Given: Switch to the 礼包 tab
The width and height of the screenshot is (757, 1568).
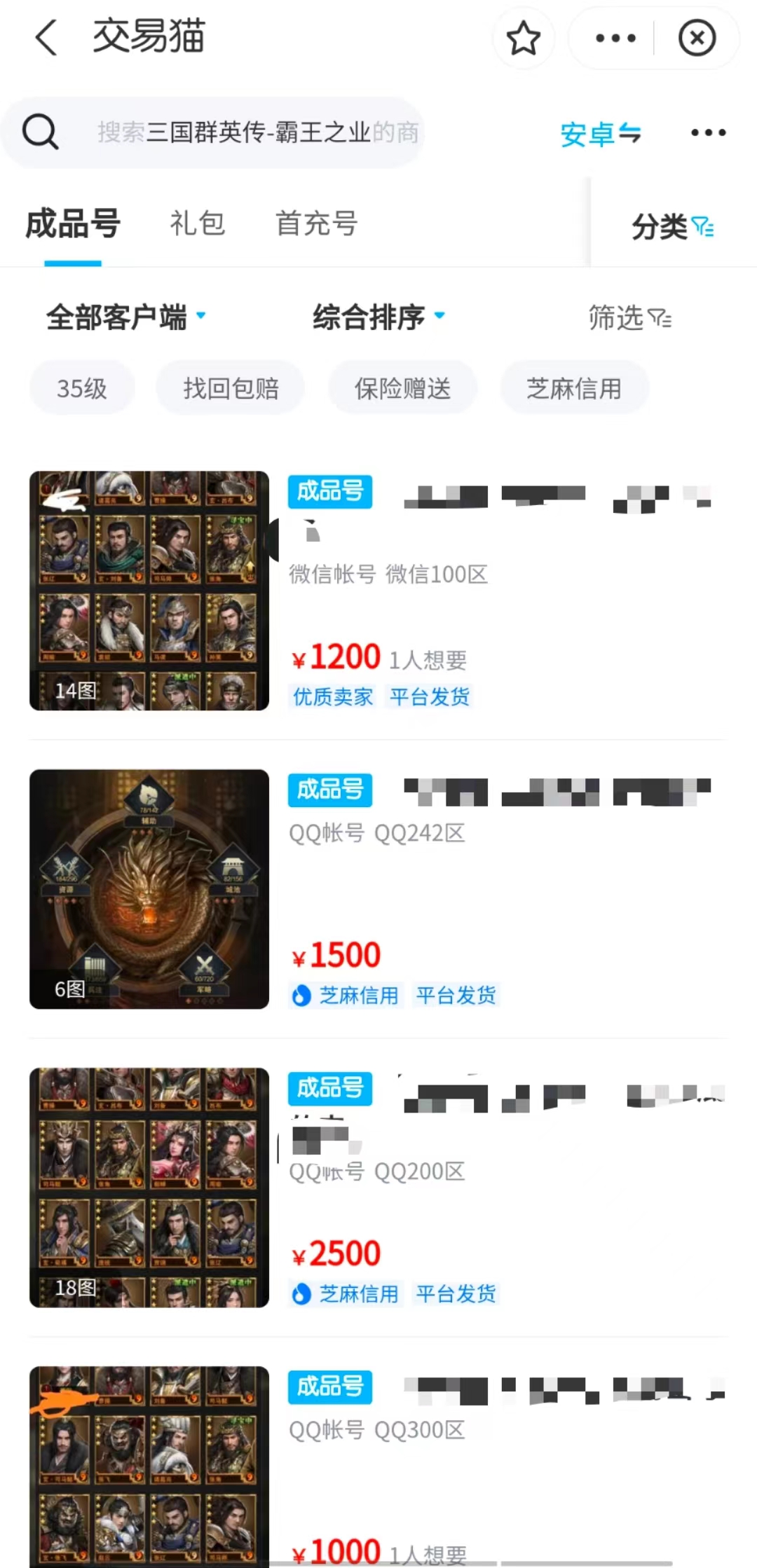Looking at the screenshot, I should tap(198, 224).
